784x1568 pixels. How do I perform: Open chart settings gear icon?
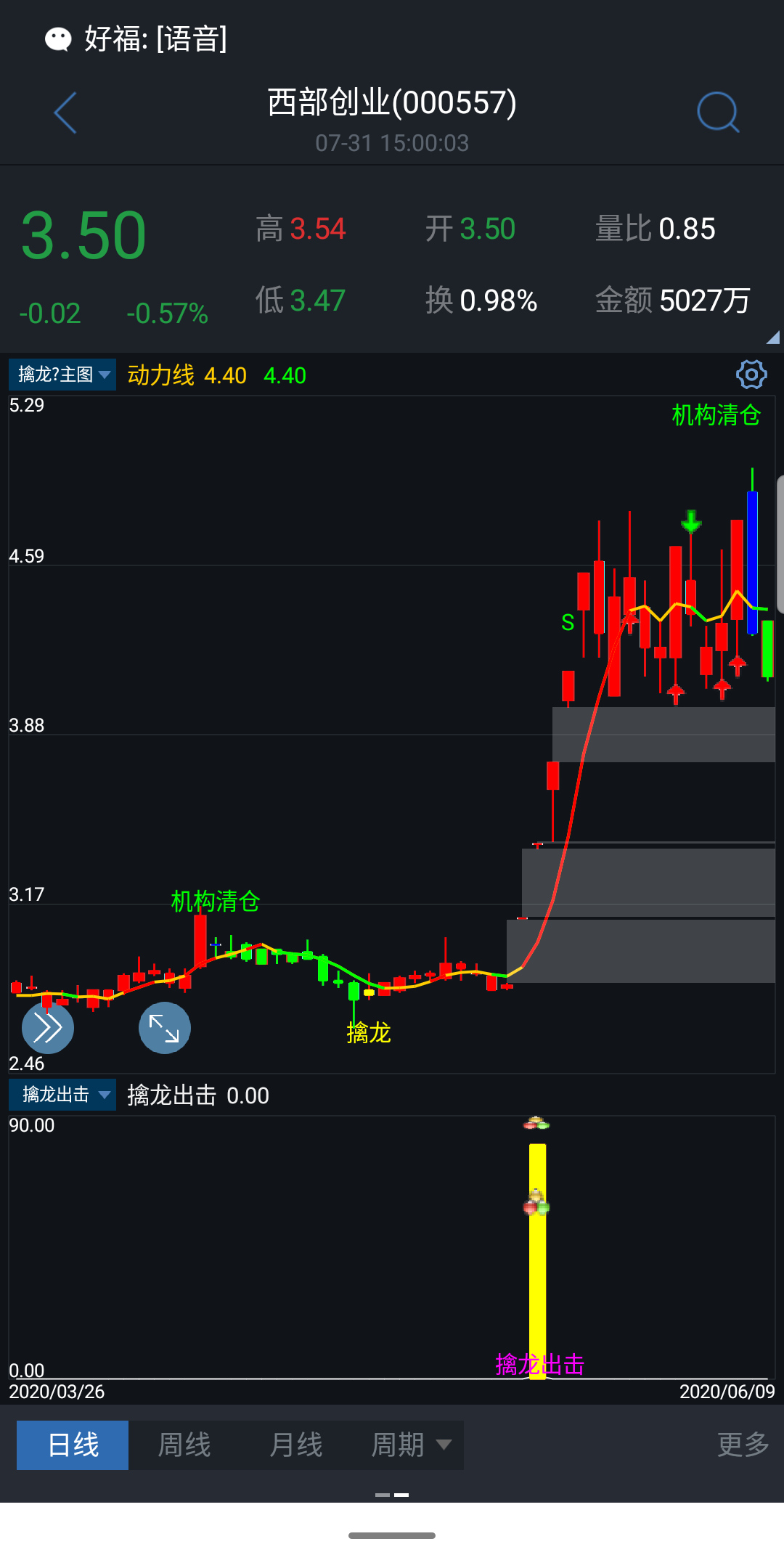pos(751,375)
